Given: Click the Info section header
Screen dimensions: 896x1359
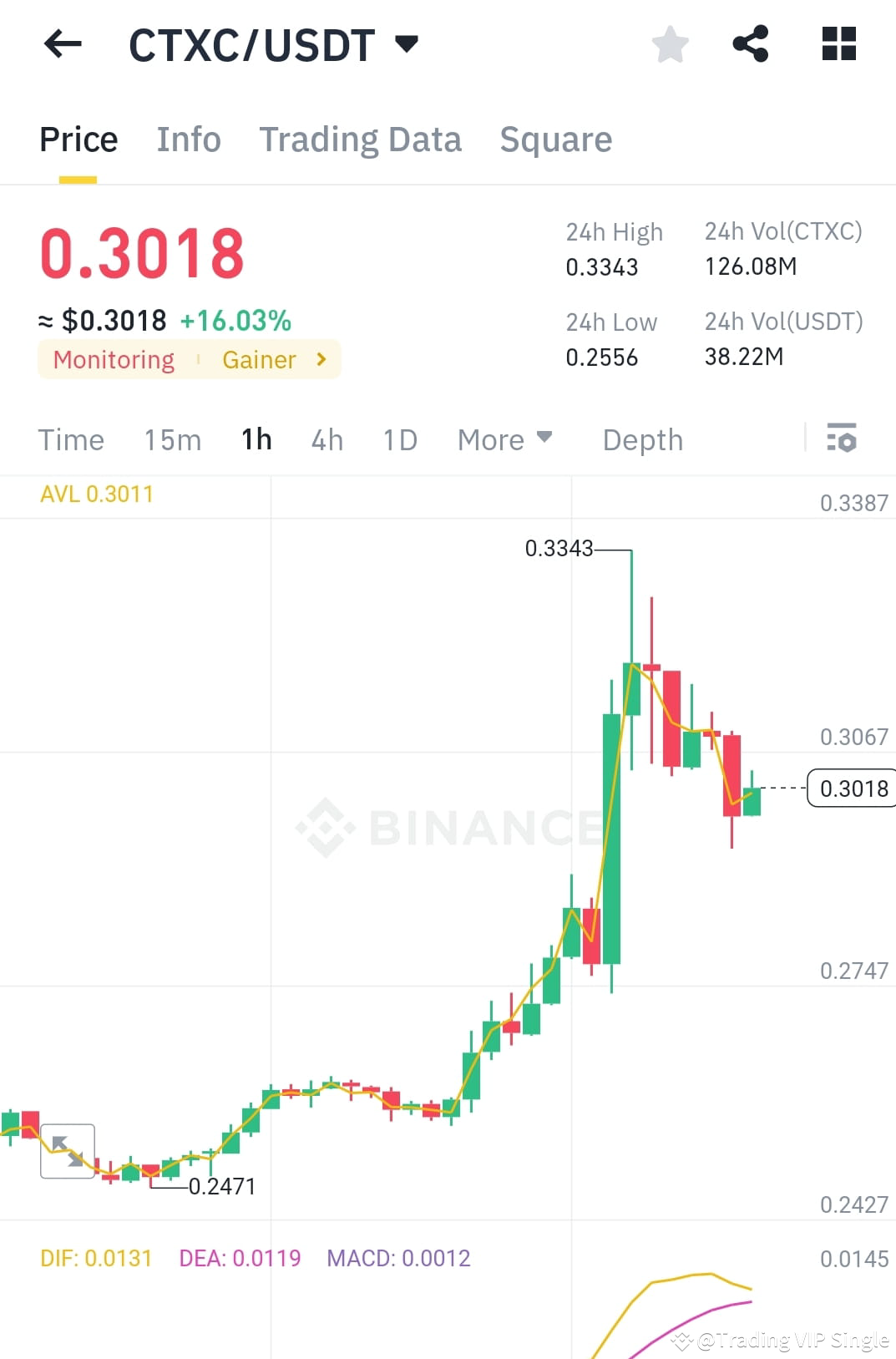Looking at the screenshot, I should click(188, 139).
